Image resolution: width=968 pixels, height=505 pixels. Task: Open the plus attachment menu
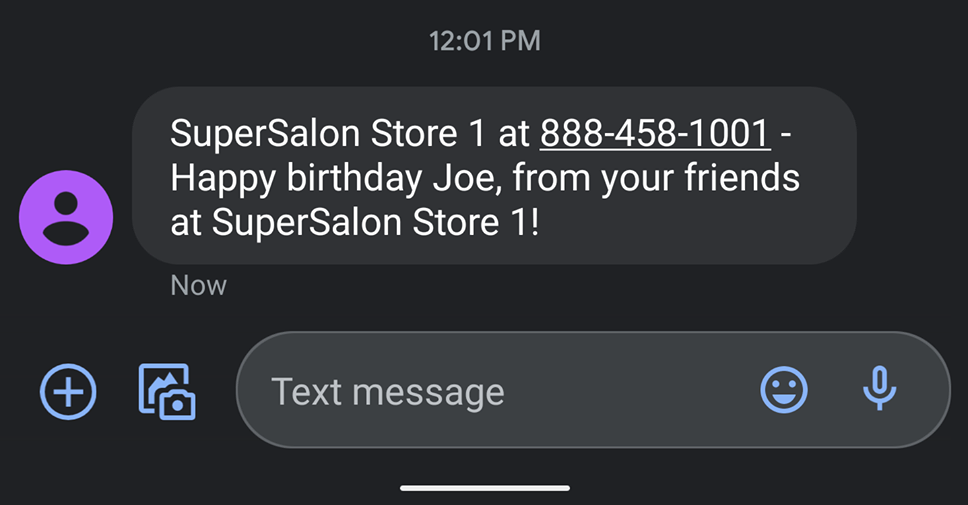pos(68,391)
